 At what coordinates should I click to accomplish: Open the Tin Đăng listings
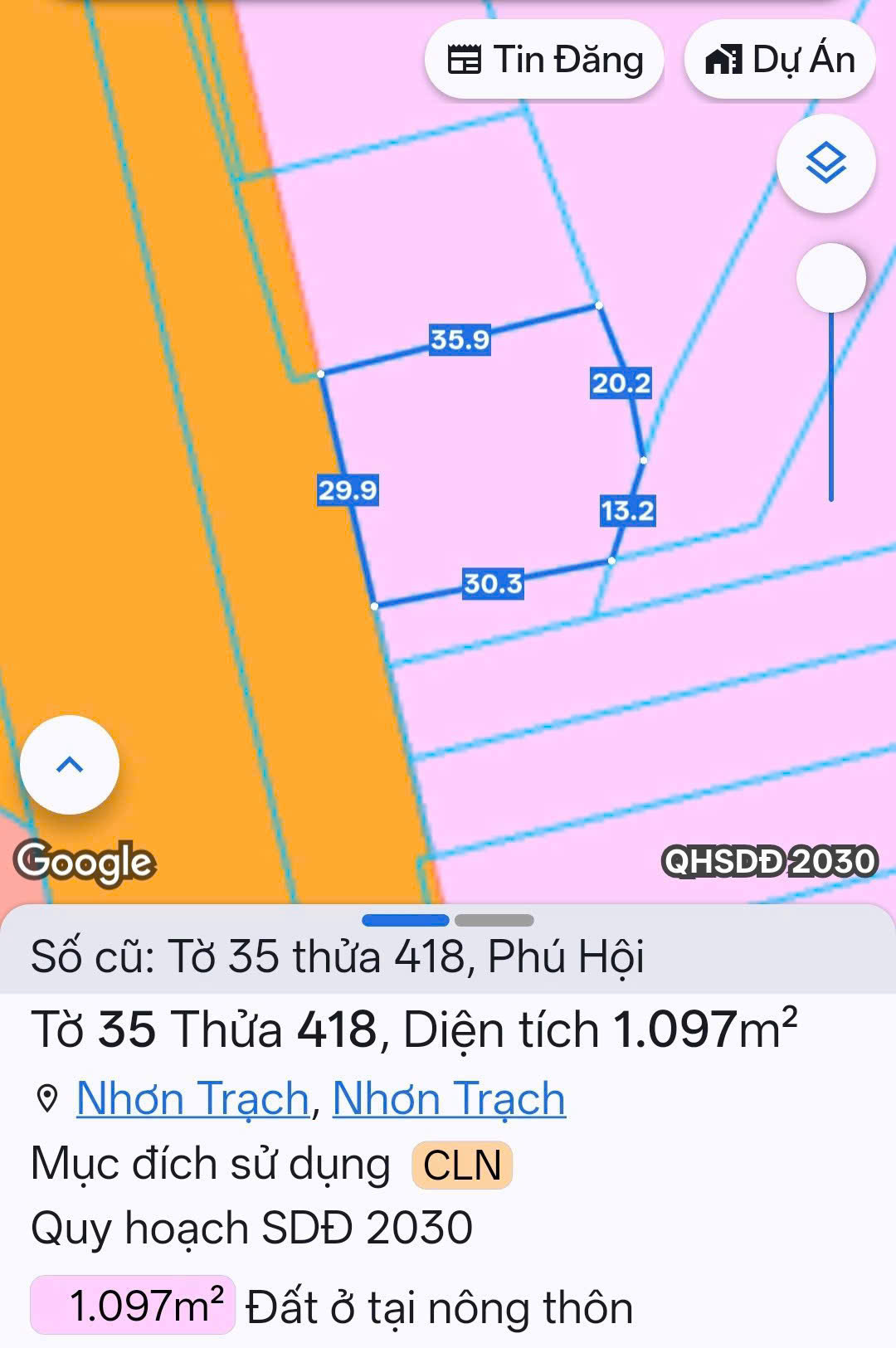pos(544,61)
